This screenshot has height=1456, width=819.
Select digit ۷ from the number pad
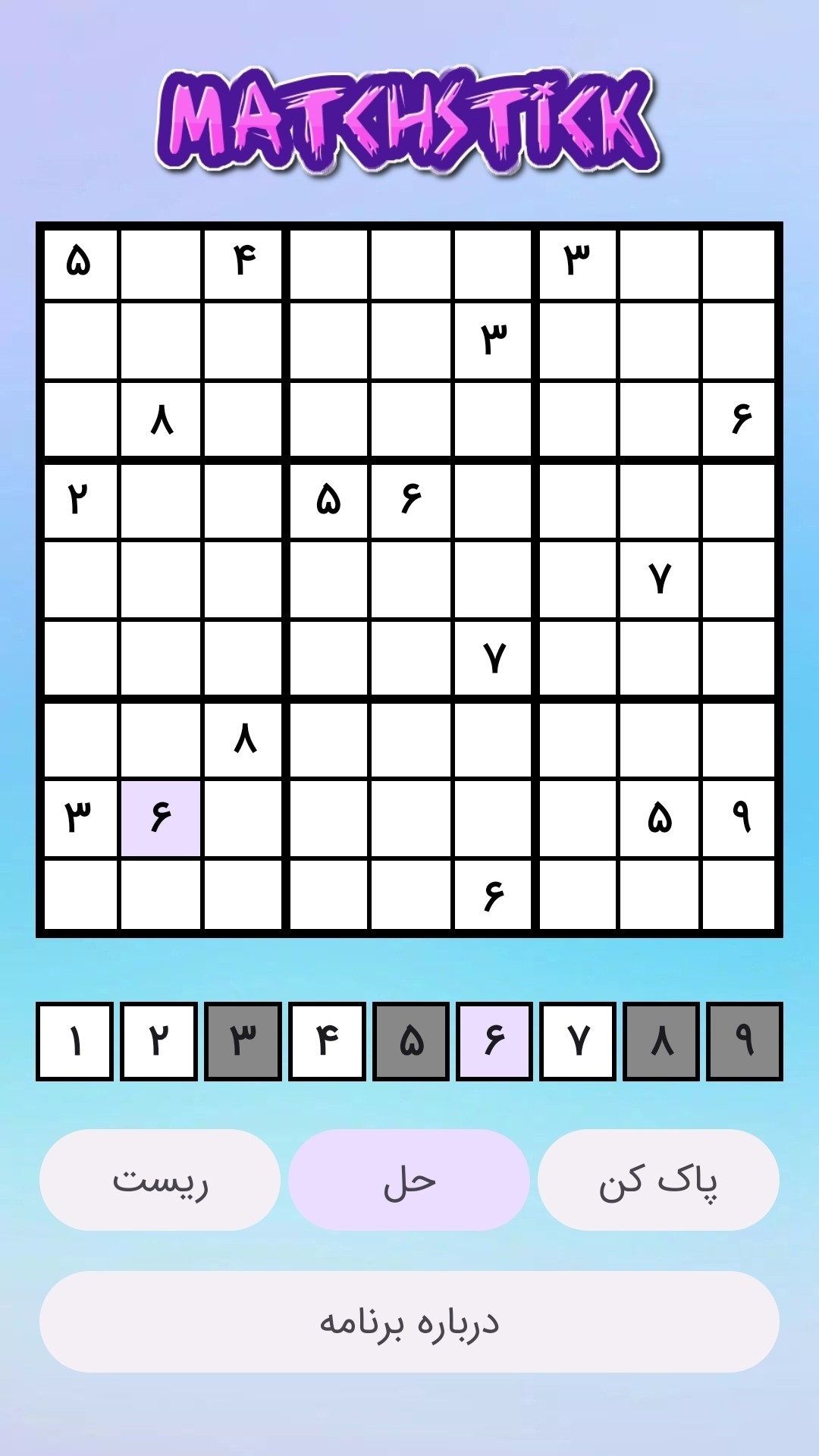click(577, 1040)
